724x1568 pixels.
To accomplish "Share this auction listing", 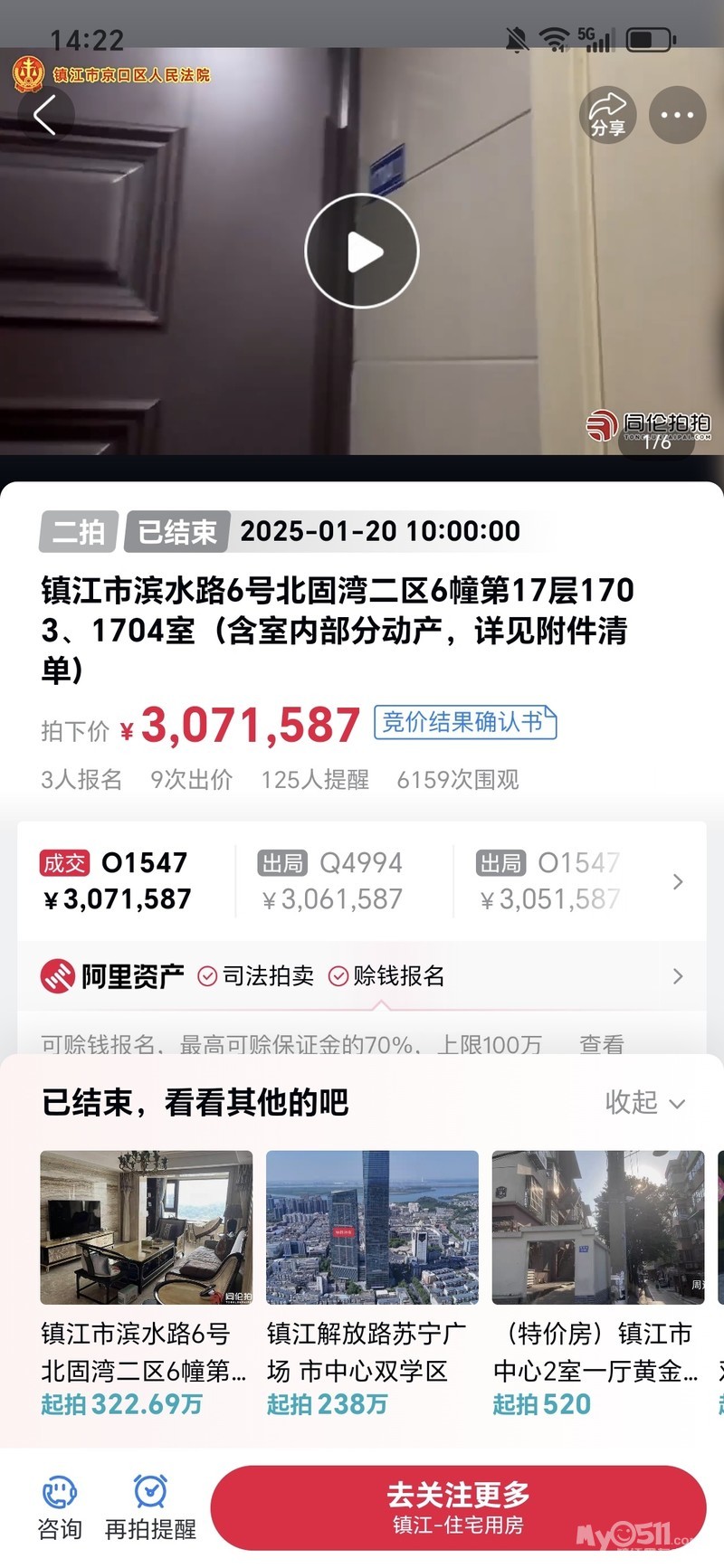I will (x=607, y=115).
